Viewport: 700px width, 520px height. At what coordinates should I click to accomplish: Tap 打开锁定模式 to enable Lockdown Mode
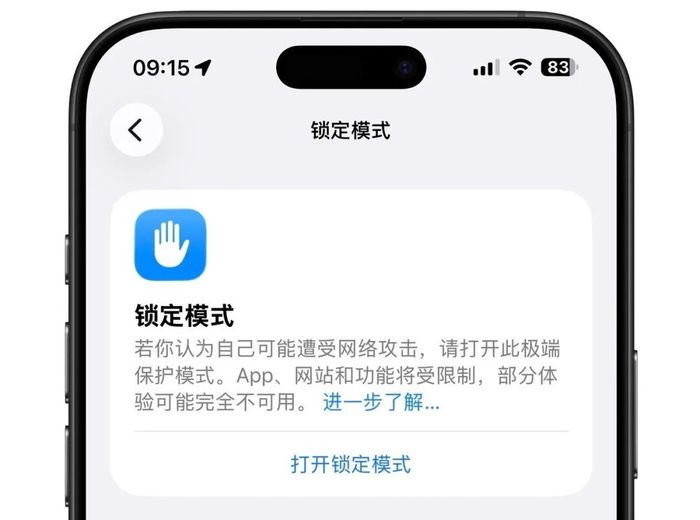pos(350,464)
